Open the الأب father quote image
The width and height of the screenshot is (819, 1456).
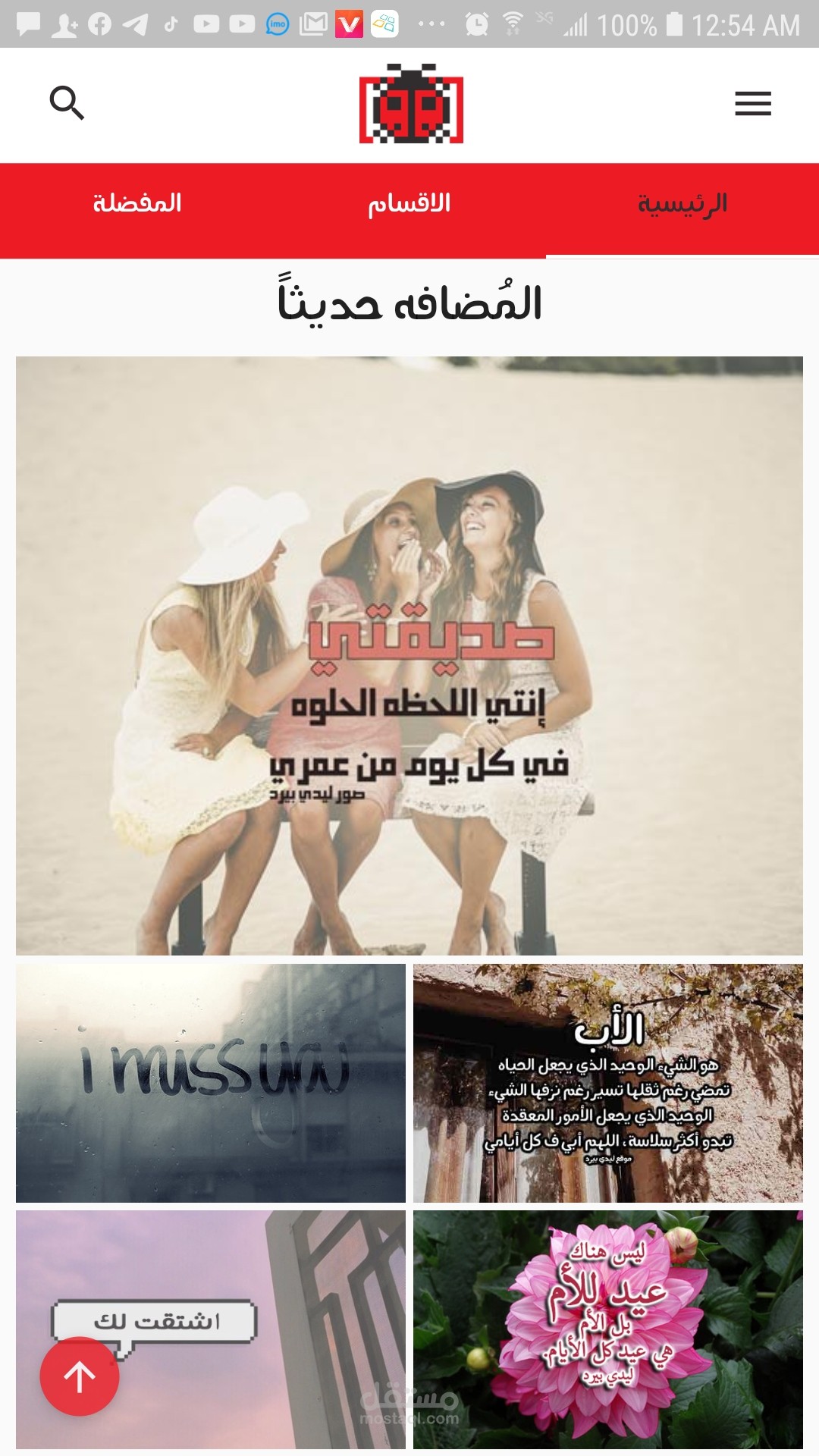(607, 1083)
